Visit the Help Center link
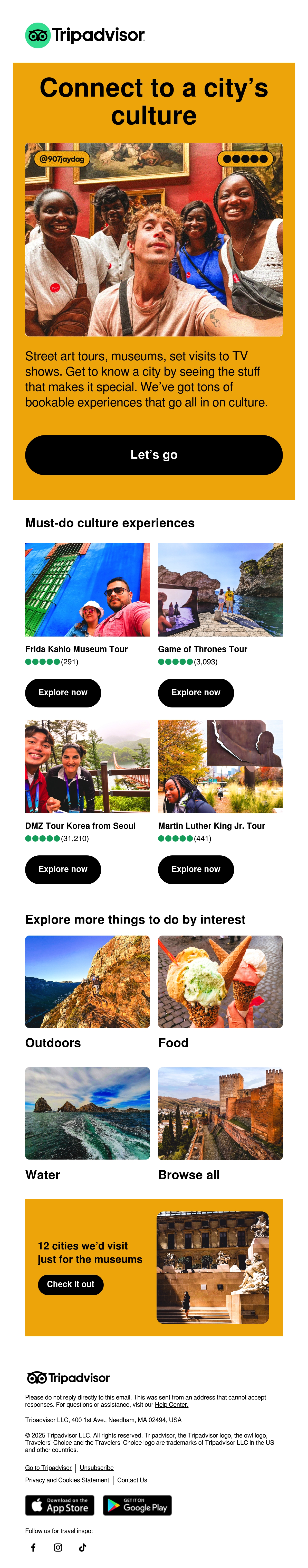Viewport: 308px width, 1568px height. (172, 1405)
